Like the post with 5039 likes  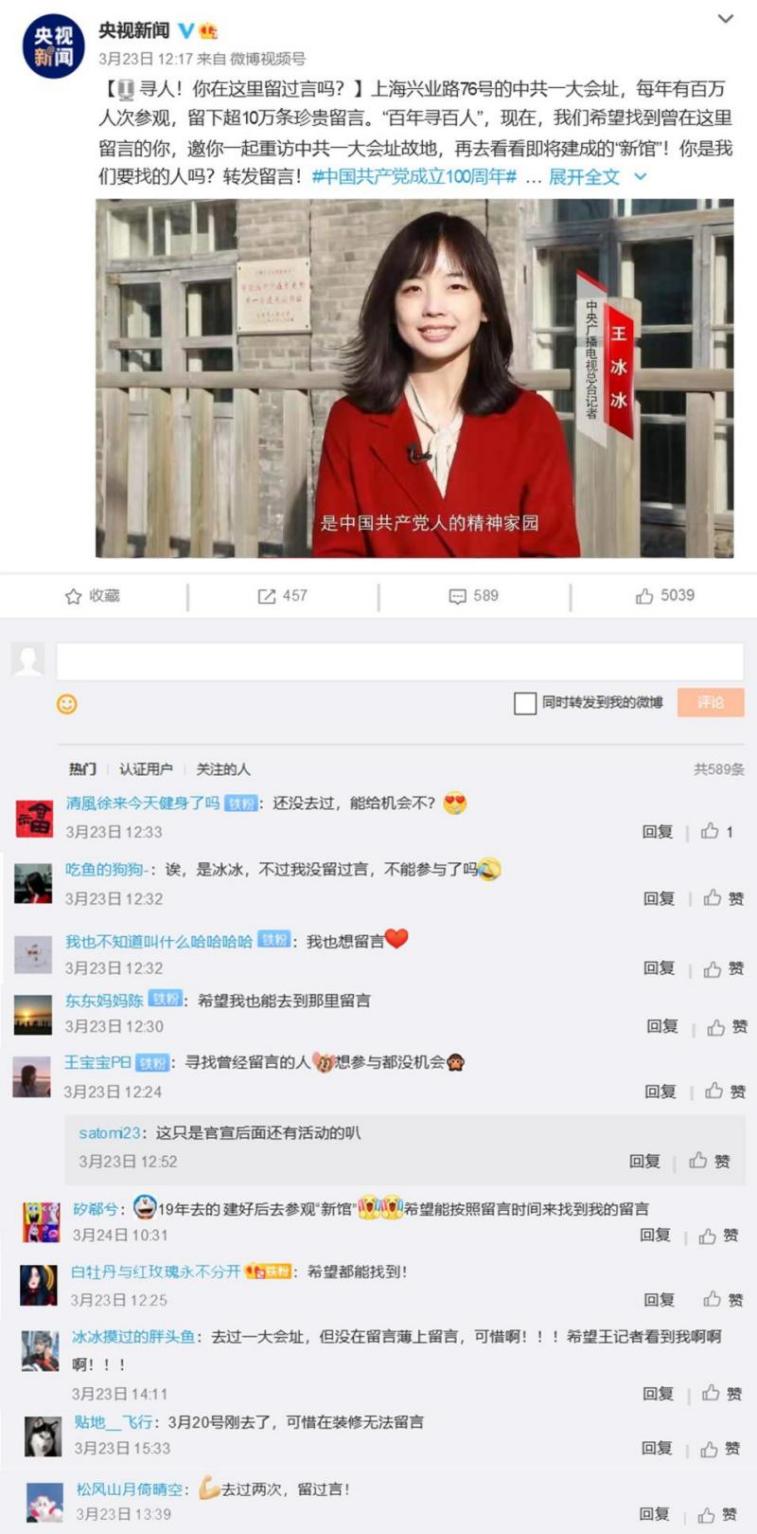click(665, 596)
